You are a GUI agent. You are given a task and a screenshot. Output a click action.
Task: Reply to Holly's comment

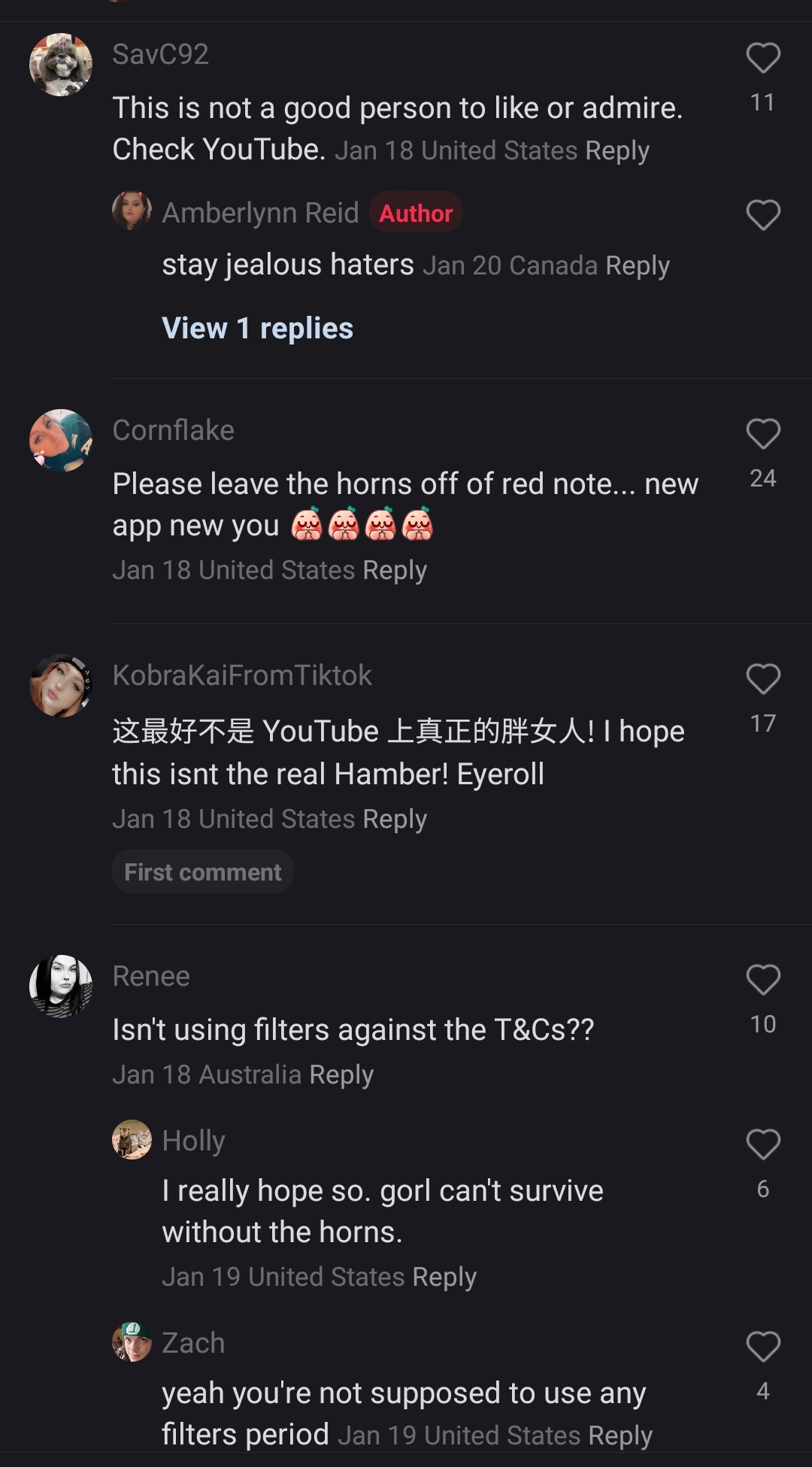tap(444, 1278)
